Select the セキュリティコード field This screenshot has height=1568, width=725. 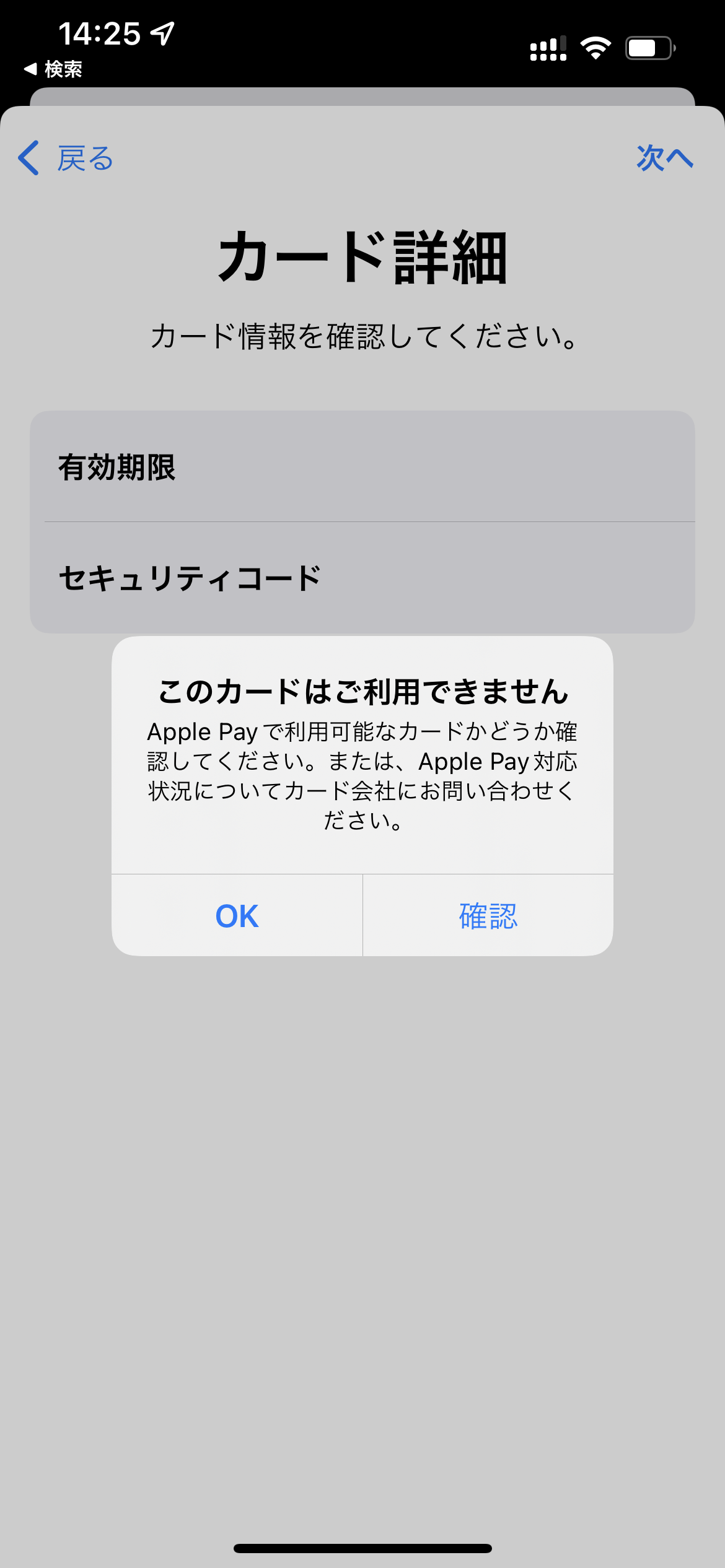click(x=362, y=578)
